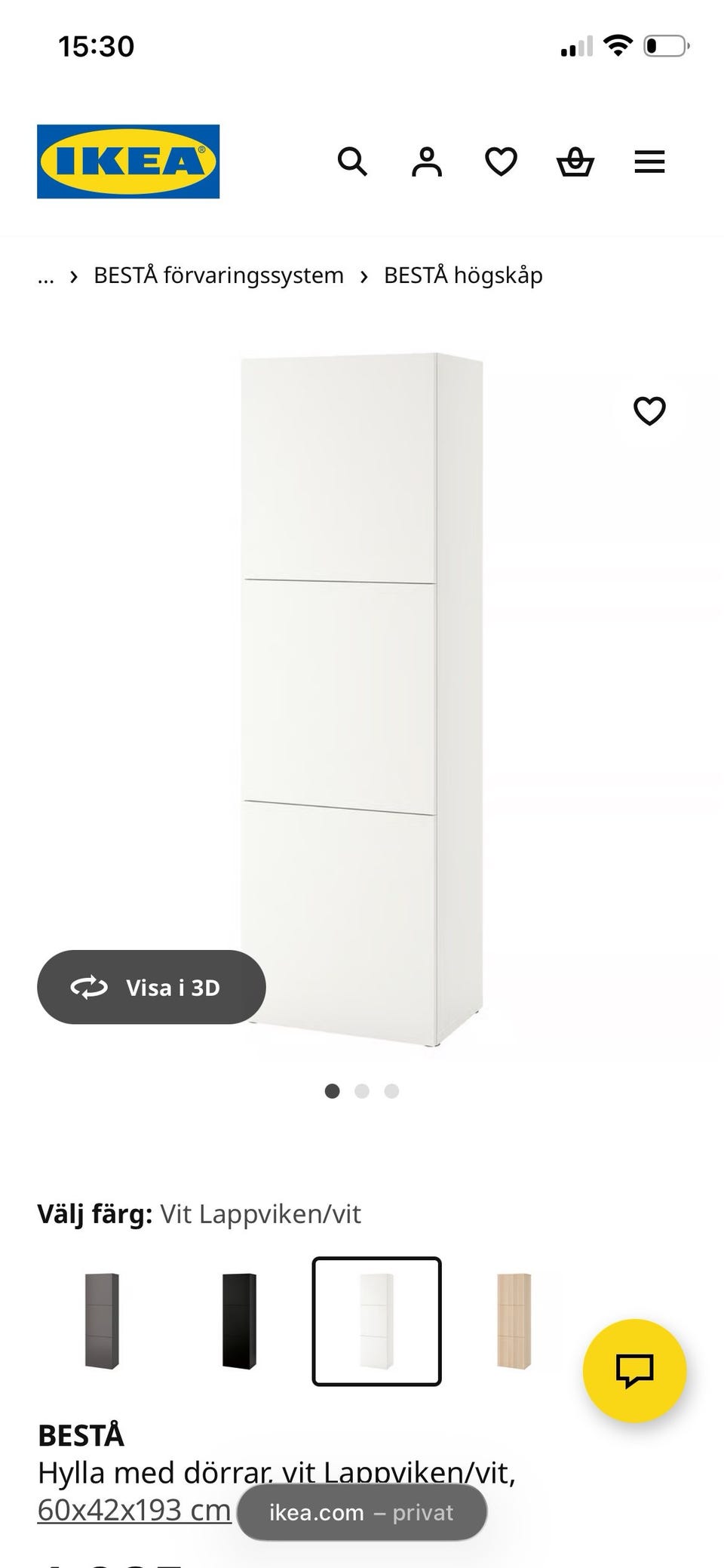Open the account profile icon
Image resolution: width=724 pixels, height=1568 pixels.
click(x=426, y=161)
